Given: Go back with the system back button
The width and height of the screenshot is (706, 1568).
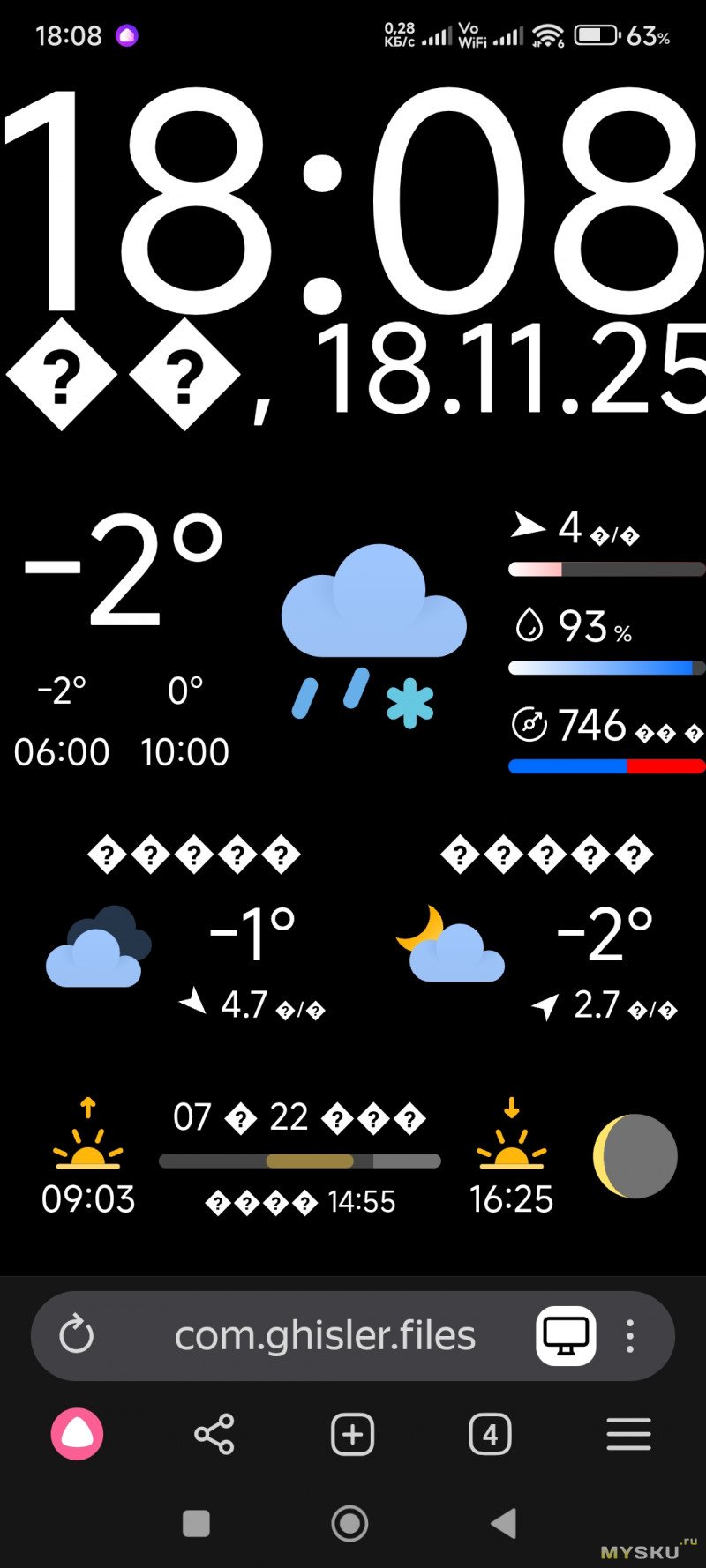Looking at the screenshot, I should pos(504,1523).
